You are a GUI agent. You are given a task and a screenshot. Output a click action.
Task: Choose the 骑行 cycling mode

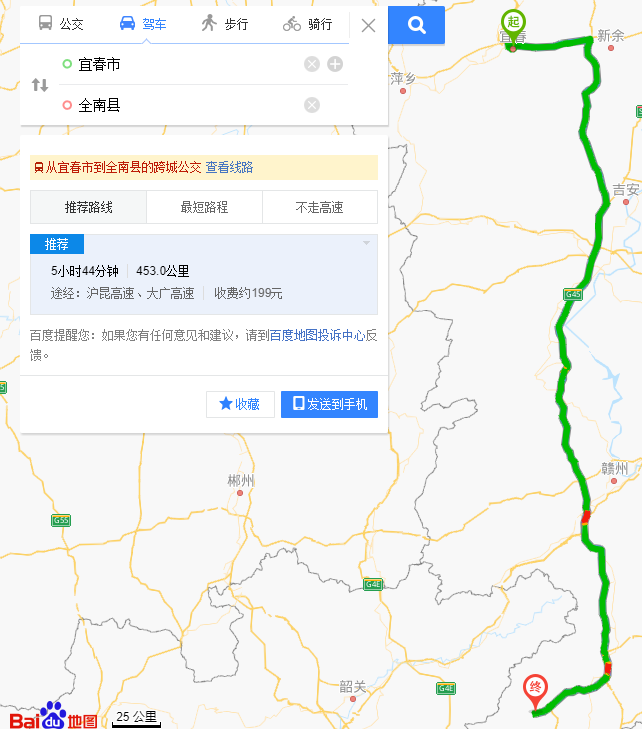[307, 24]
